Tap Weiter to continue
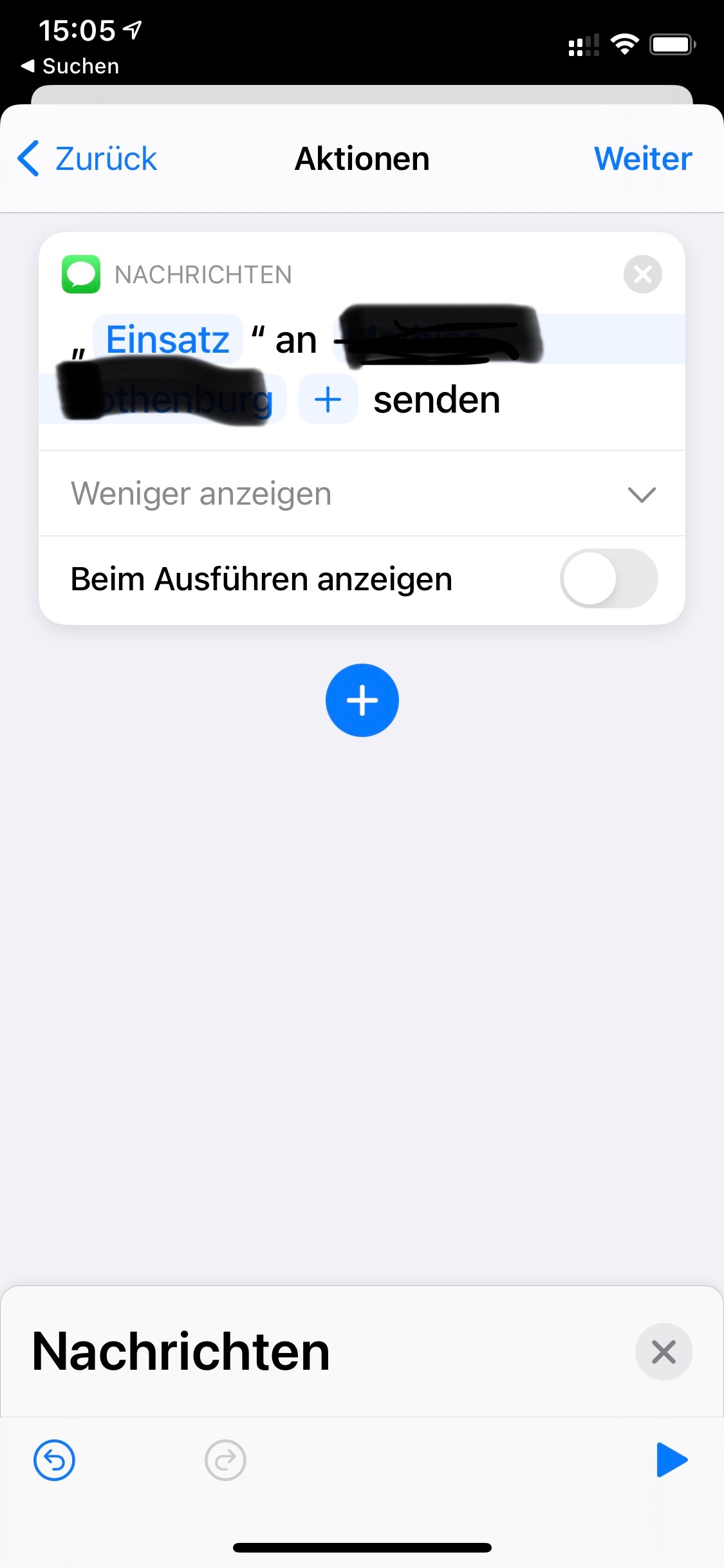The image size is (724, 1568). [642, 159]
